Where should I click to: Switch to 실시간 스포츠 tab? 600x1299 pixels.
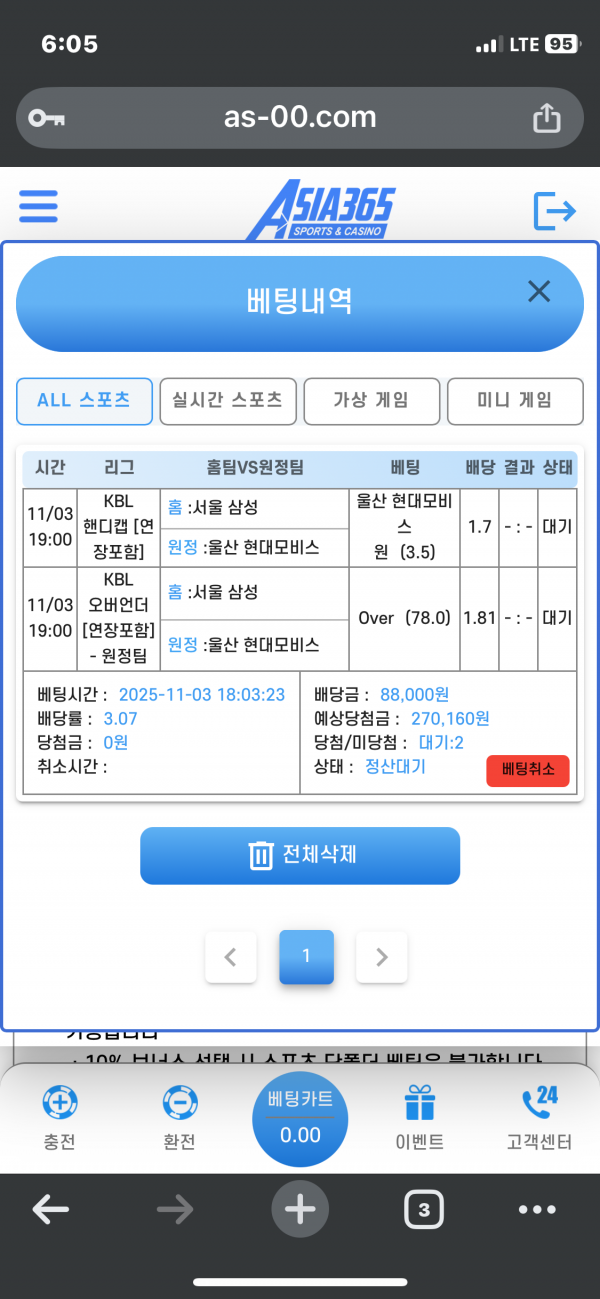pyautogui.click(x=227, y=401)
